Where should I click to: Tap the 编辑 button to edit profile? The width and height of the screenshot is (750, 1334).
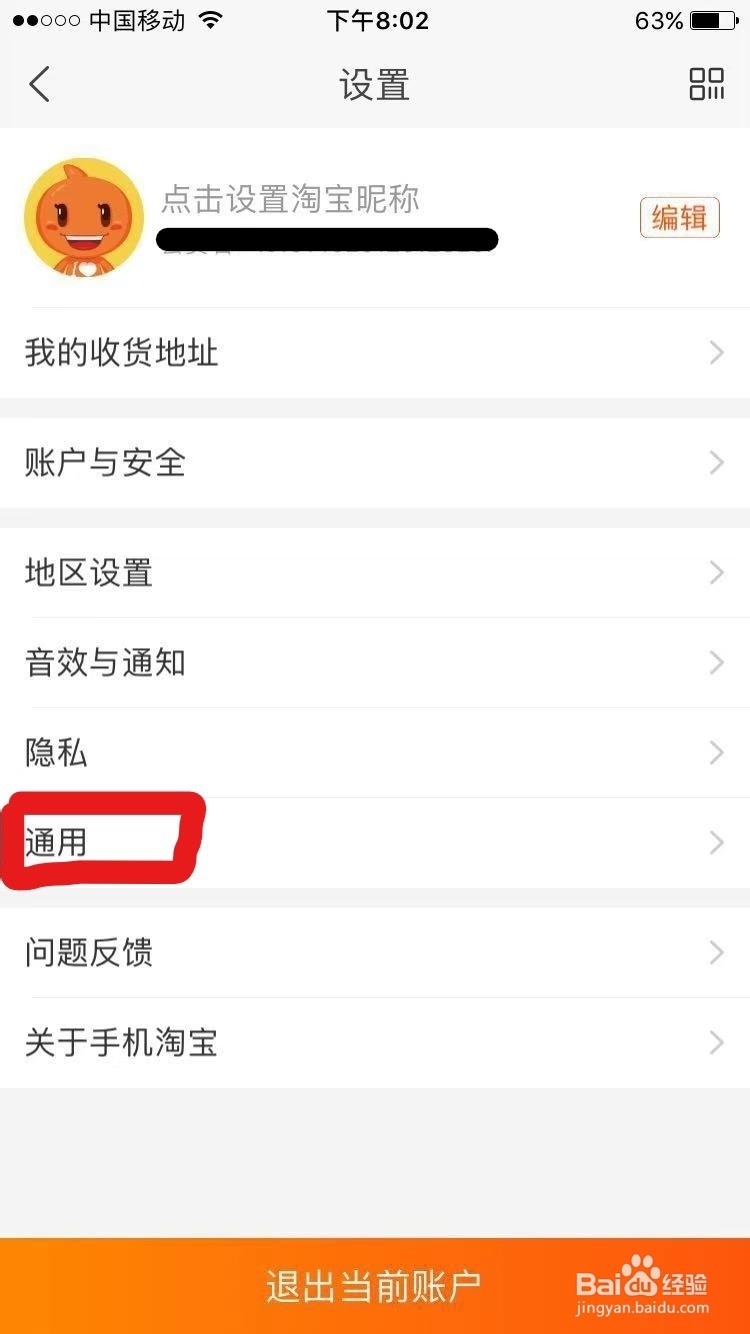(679, 217)
